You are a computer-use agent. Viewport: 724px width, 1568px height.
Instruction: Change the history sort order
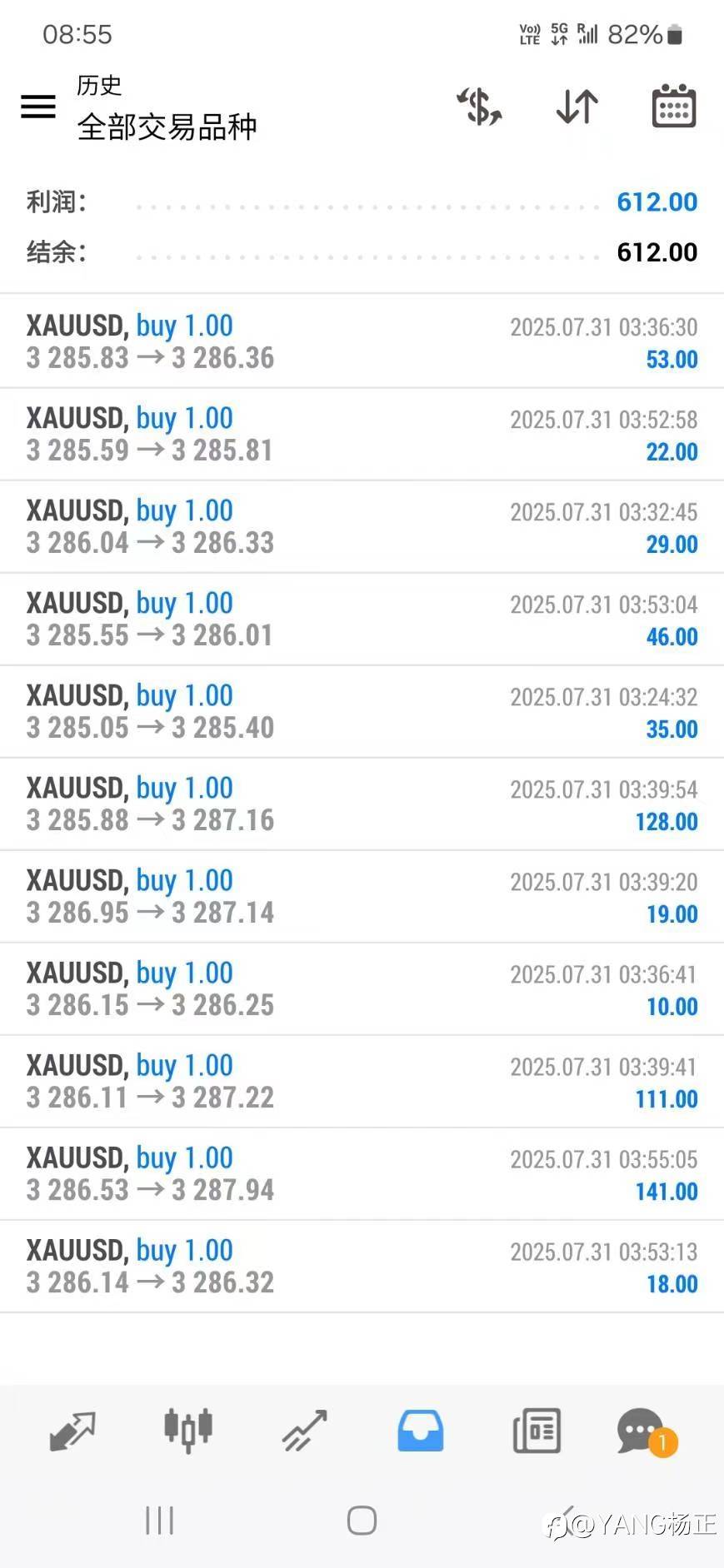[x=577, y=107]
